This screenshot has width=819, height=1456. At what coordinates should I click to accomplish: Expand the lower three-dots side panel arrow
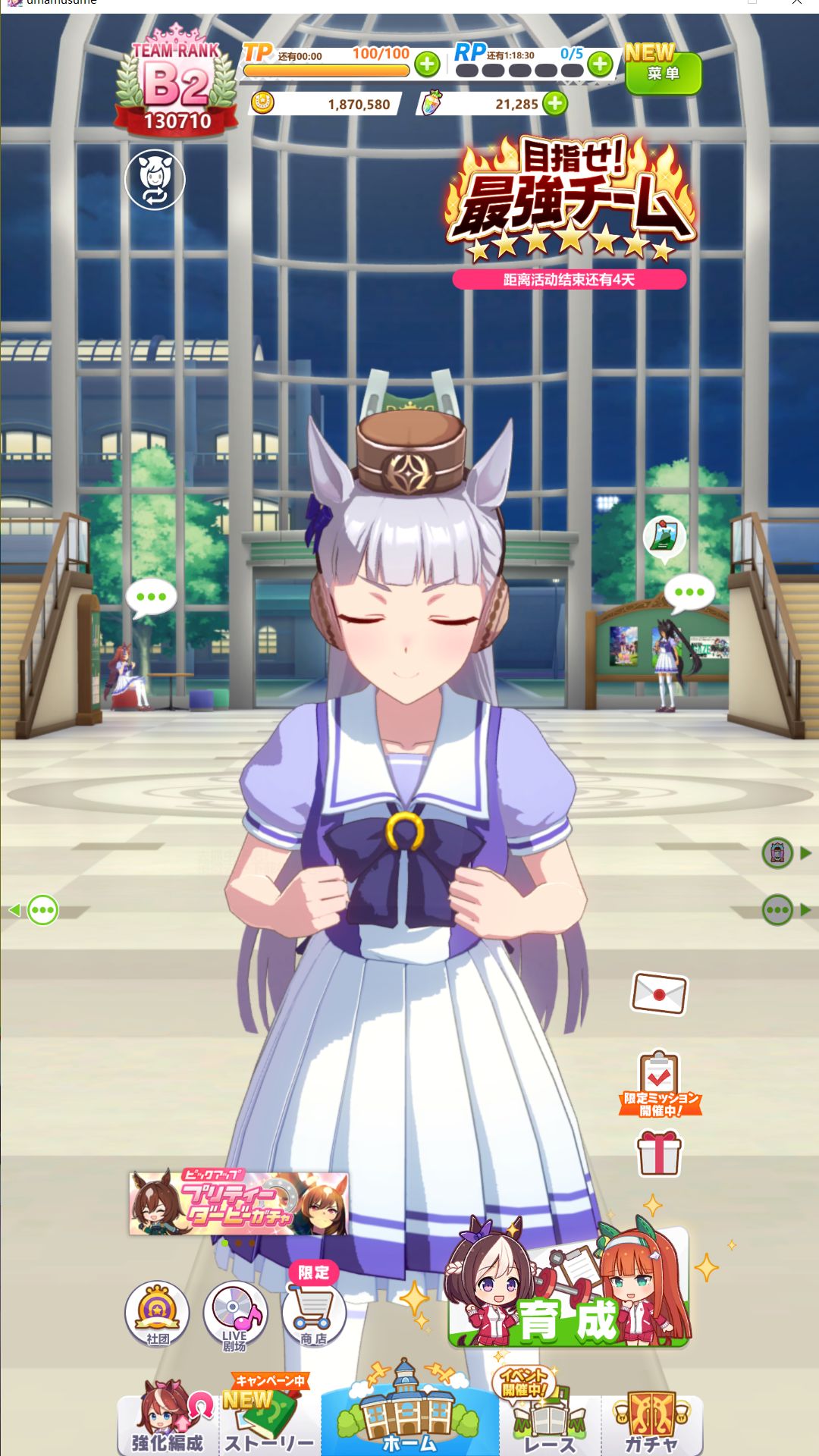(x=803, y=909)
